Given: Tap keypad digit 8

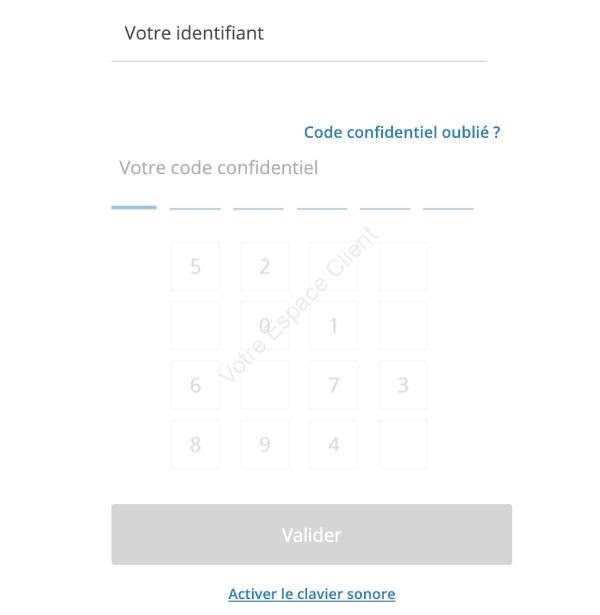Looking at the screenshot, I should (x=195, y=444).
